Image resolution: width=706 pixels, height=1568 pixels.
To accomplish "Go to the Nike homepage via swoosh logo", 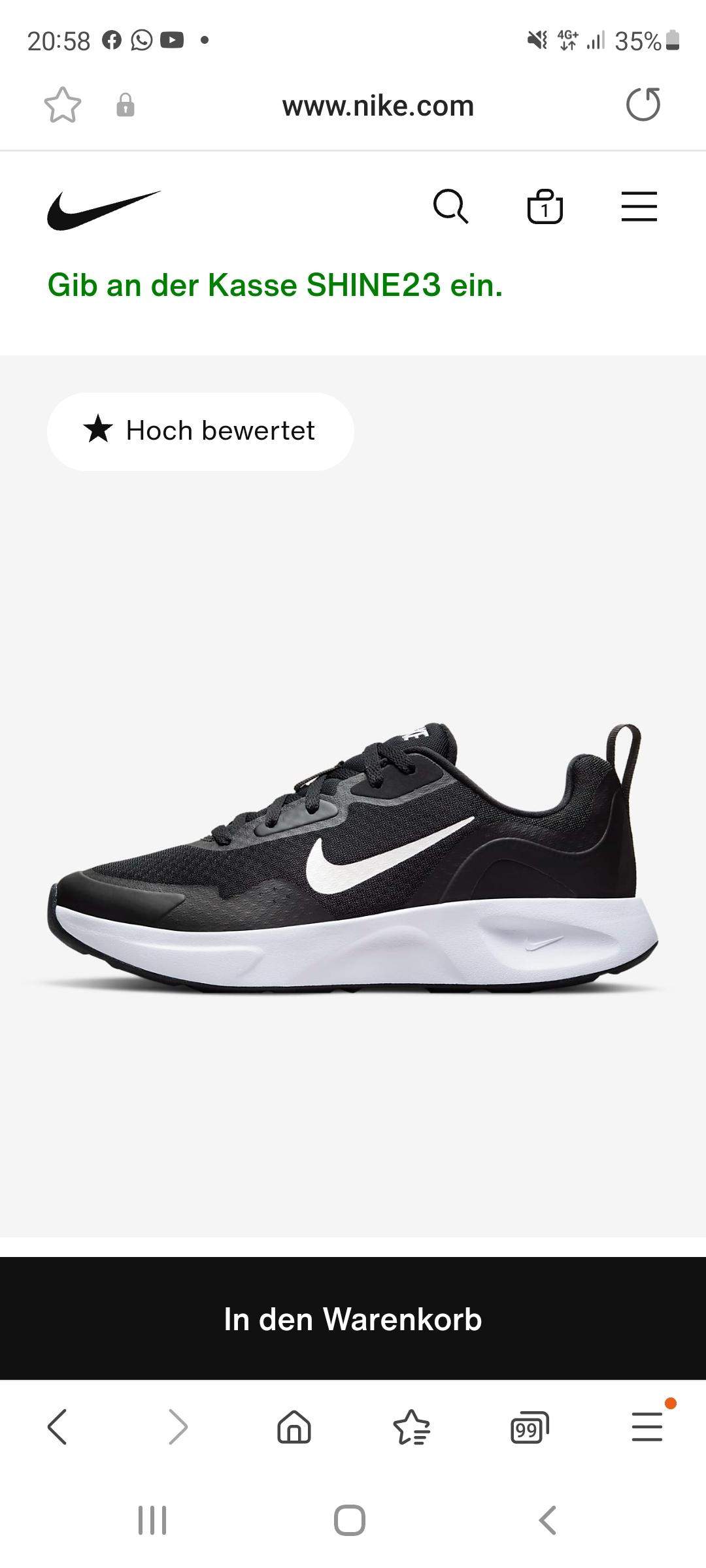I will 103,209.
